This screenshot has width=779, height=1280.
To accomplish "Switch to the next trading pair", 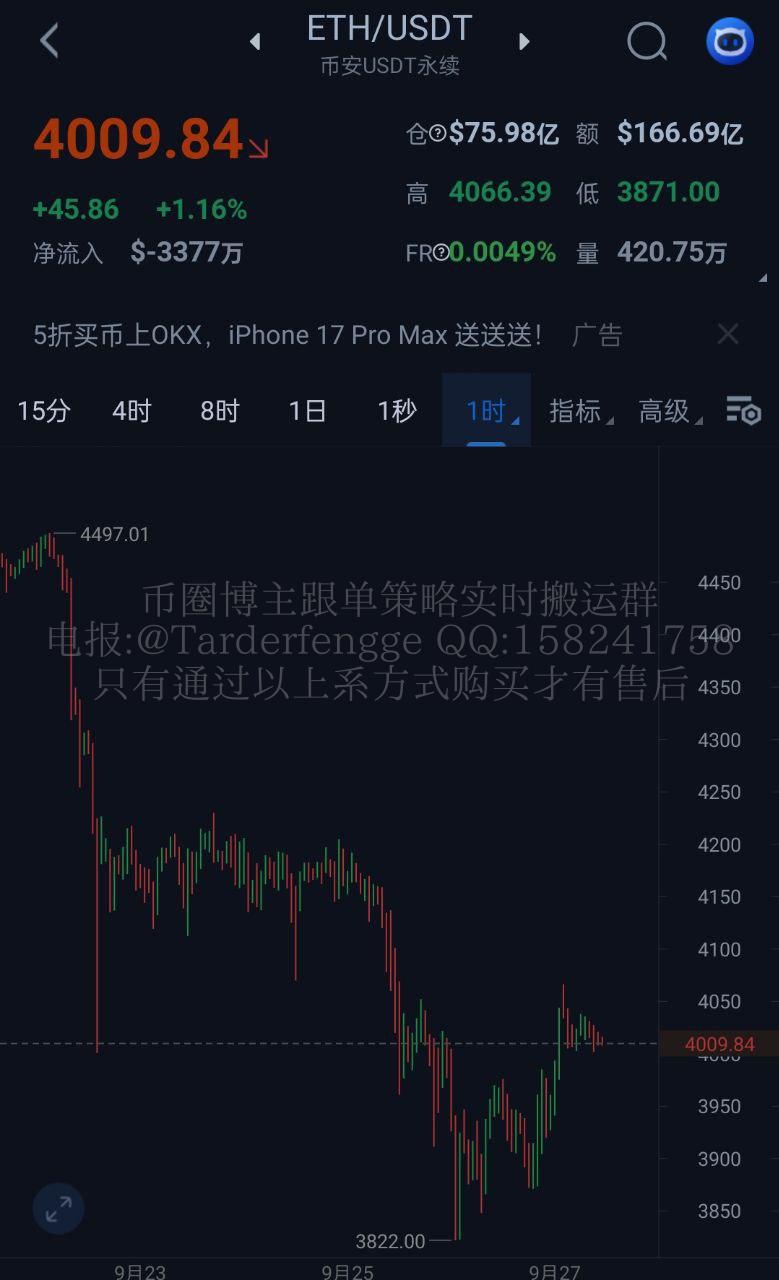I will coord(524,42).
